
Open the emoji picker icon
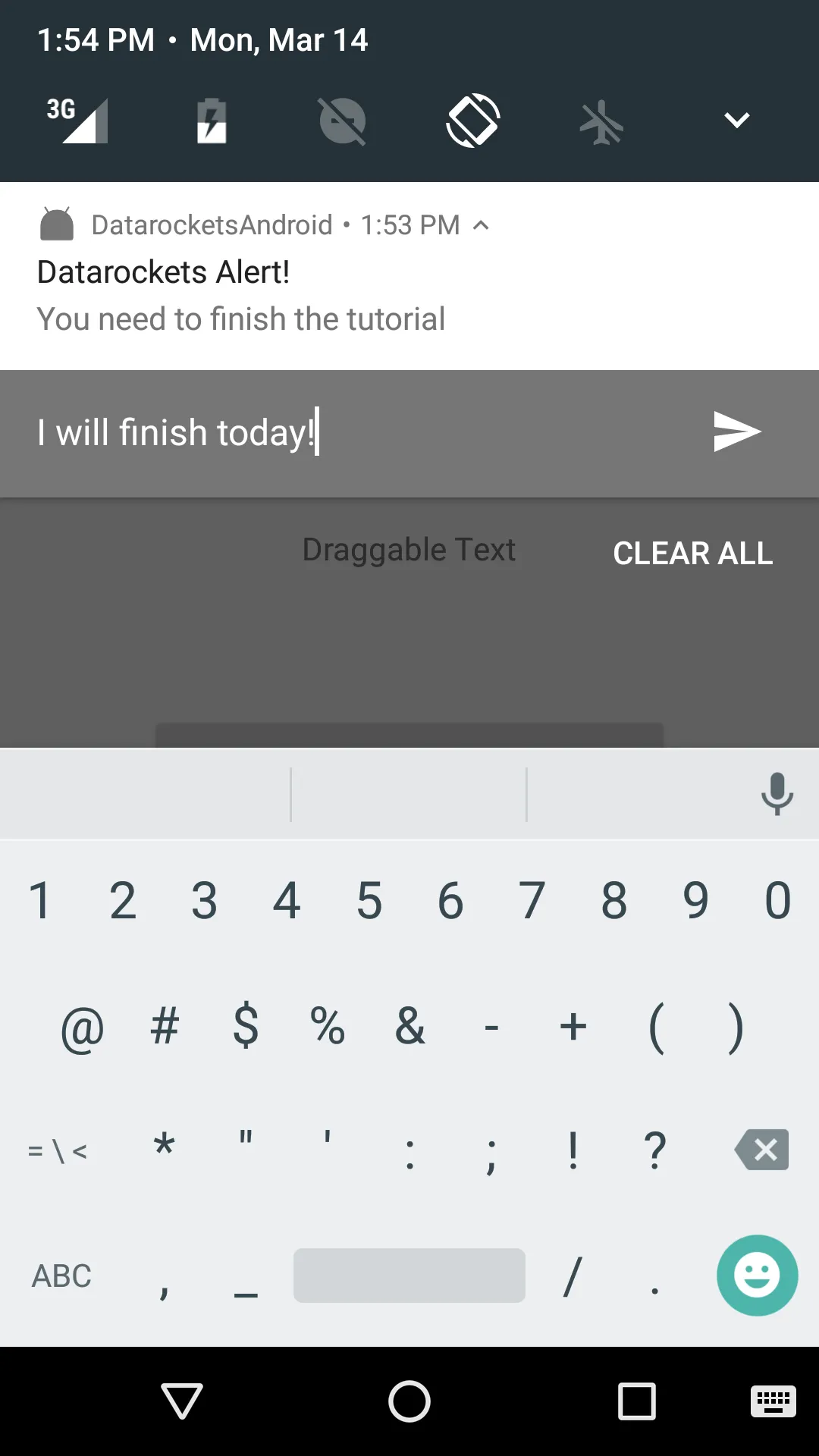[756, 1276]
